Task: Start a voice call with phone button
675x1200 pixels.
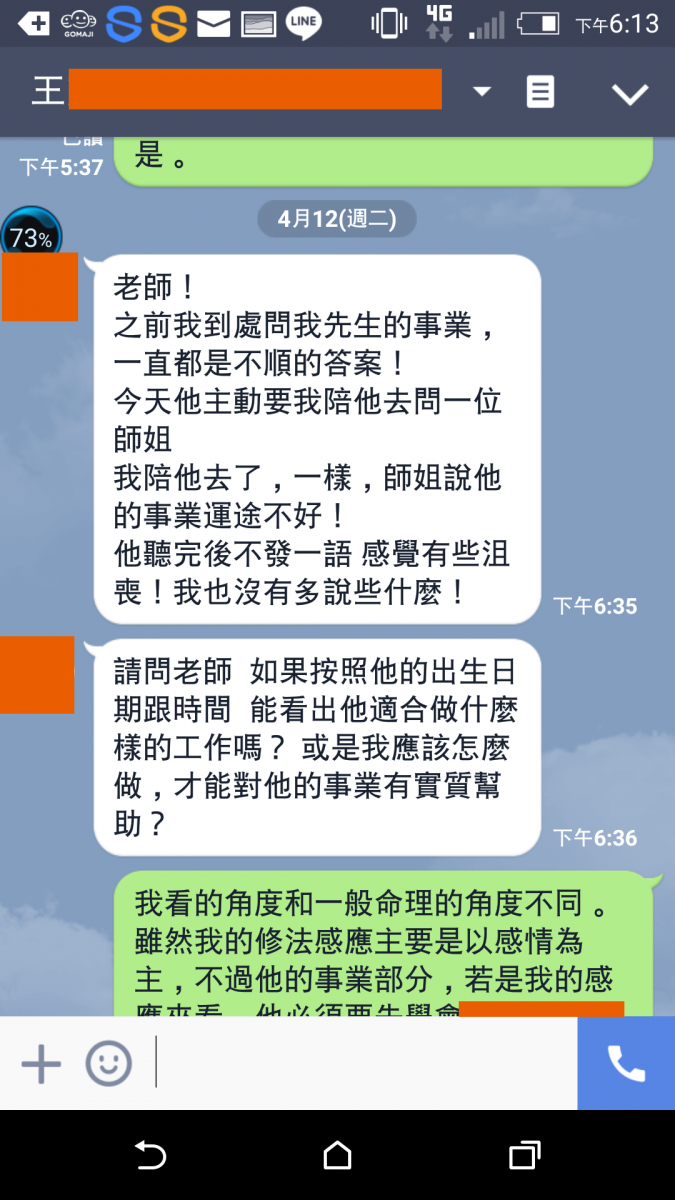Action: (626, 1063)
